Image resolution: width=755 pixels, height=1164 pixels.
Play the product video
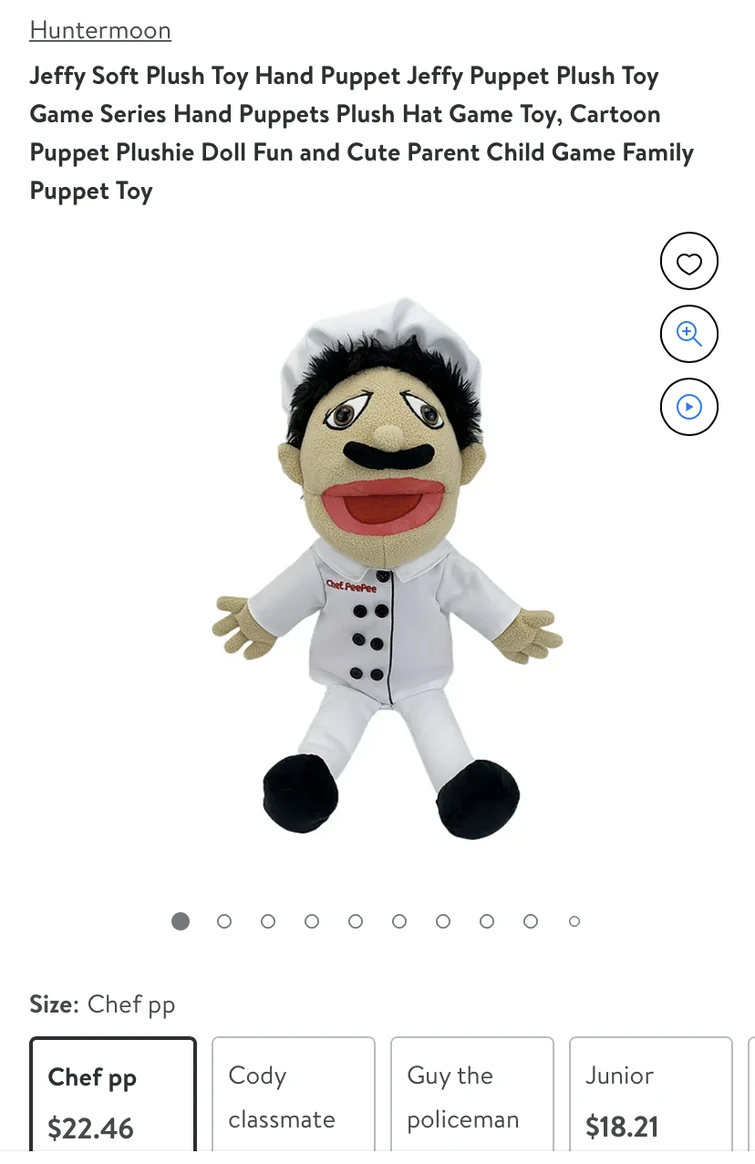pos(689,407)
